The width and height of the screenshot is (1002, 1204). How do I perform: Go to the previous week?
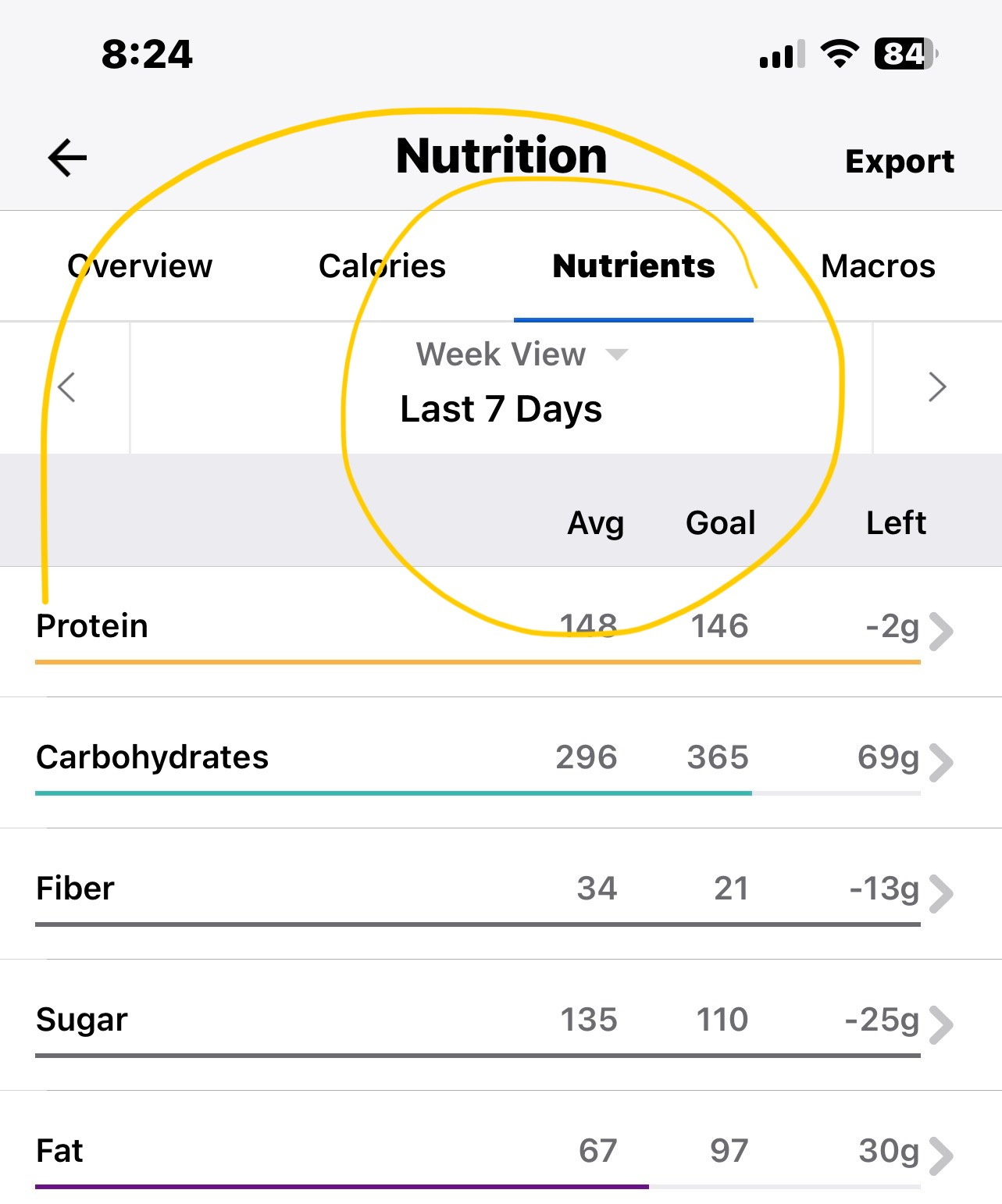tap(66, 387)
